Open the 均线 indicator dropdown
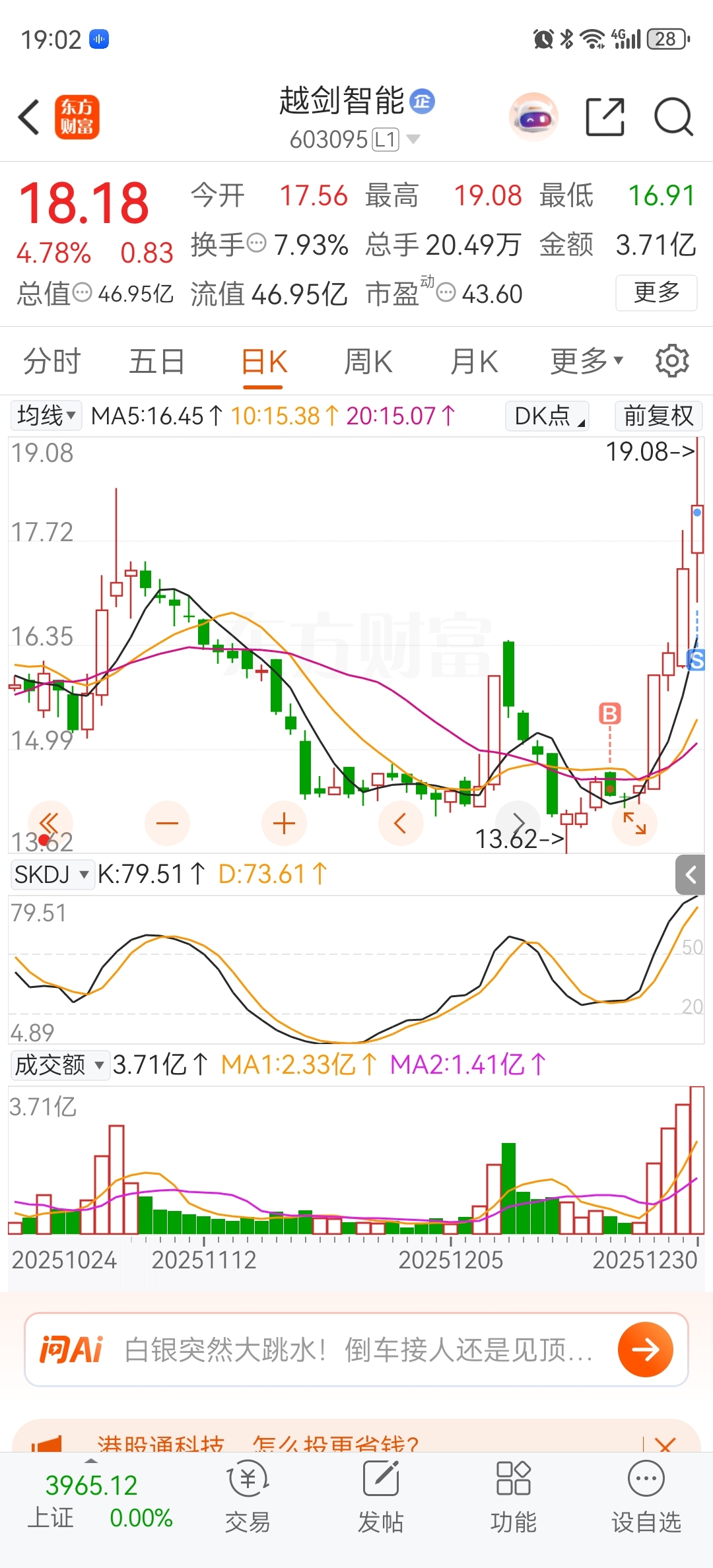 (46, 416)
